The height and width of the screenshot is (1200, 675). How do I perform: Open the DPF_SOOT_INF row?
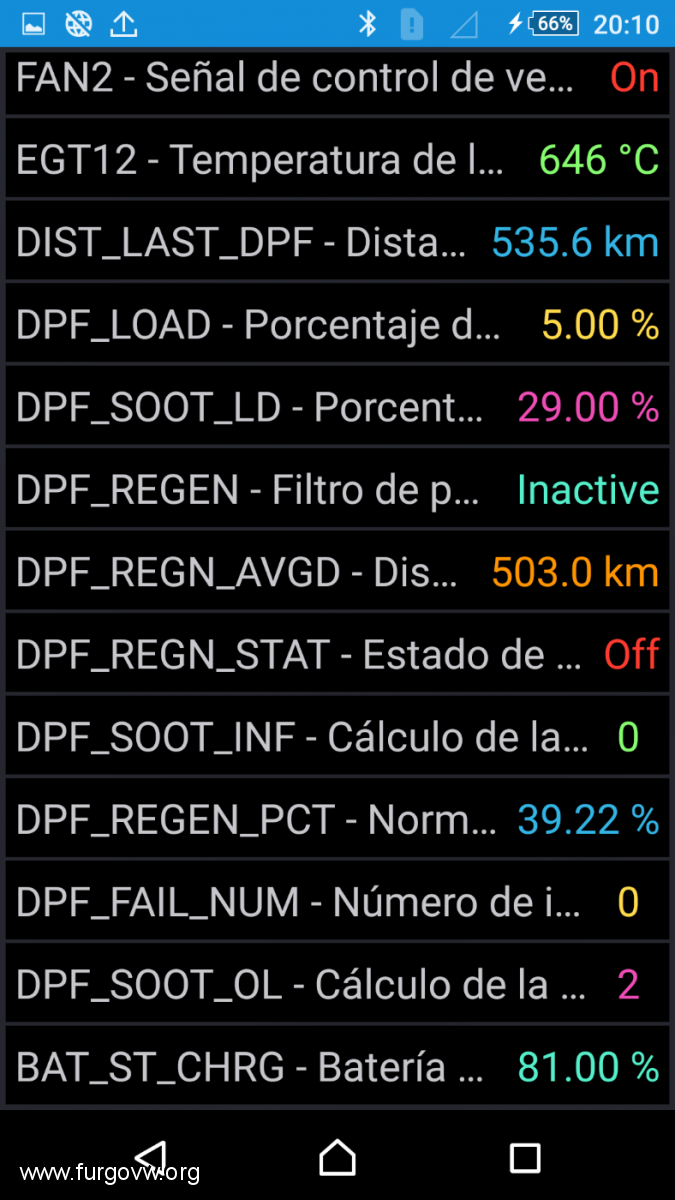point(337,737)
